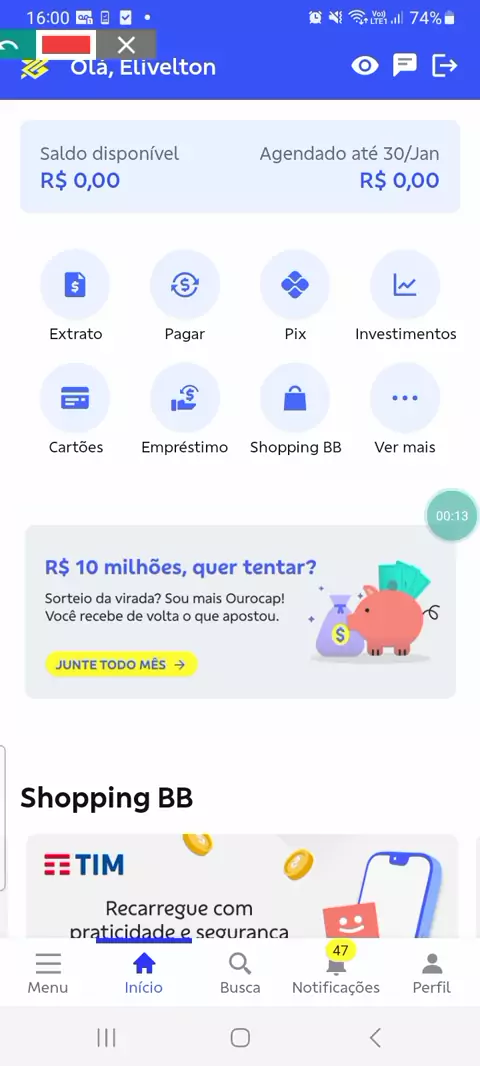Open the TIM recharge card

242,886
